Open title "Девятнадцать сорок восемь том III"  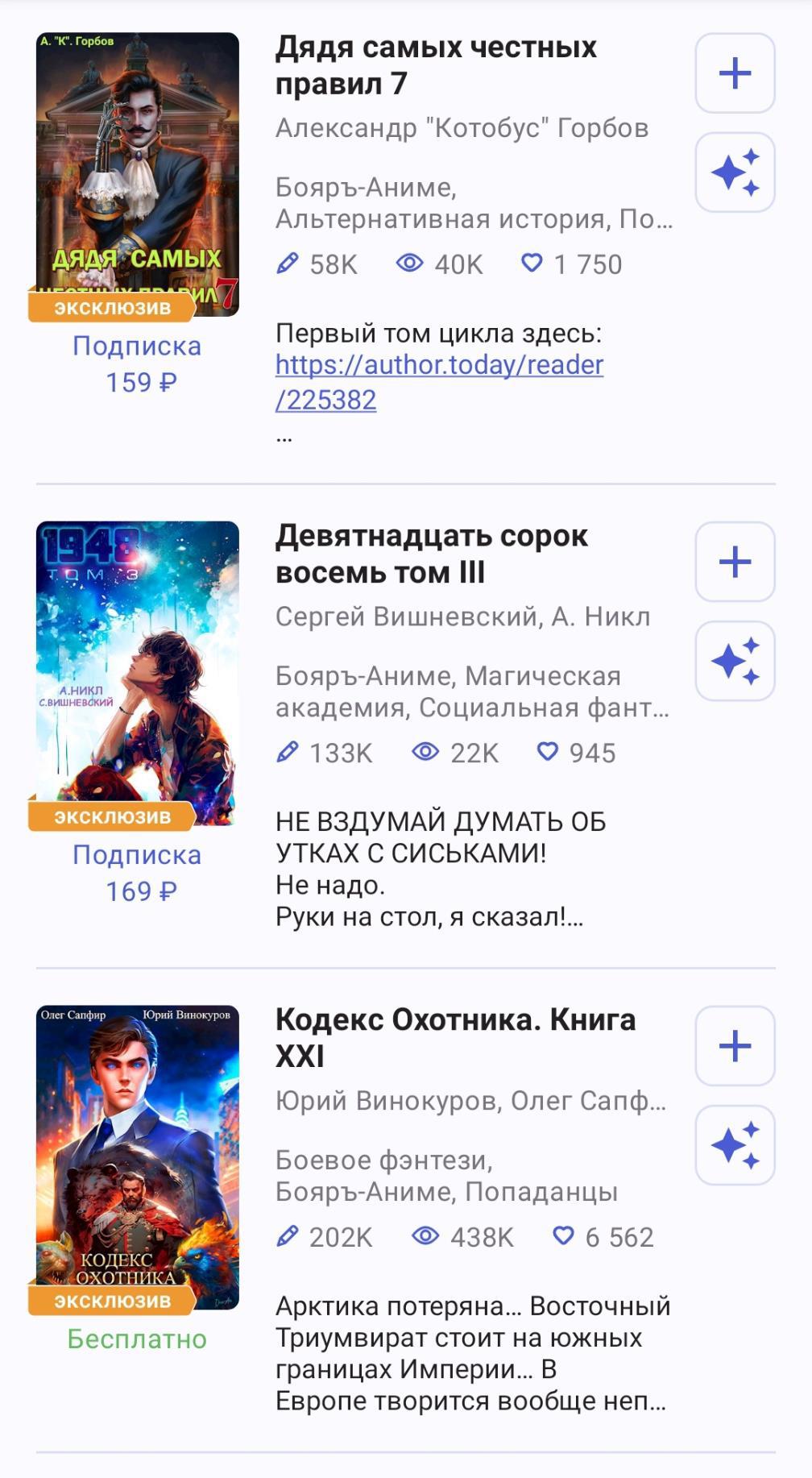click(432, 554)
